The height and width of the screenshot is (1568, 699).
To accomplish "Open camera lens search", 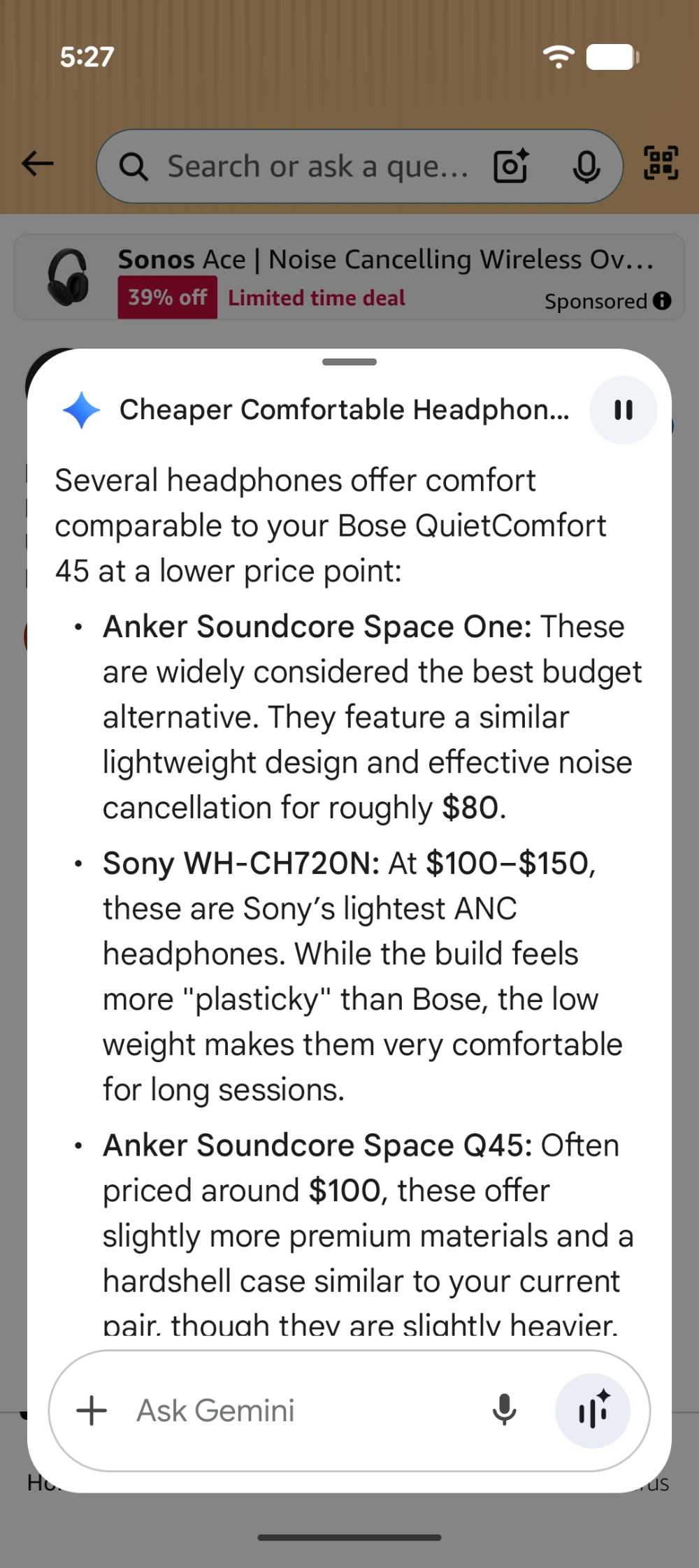I will 511,166.
